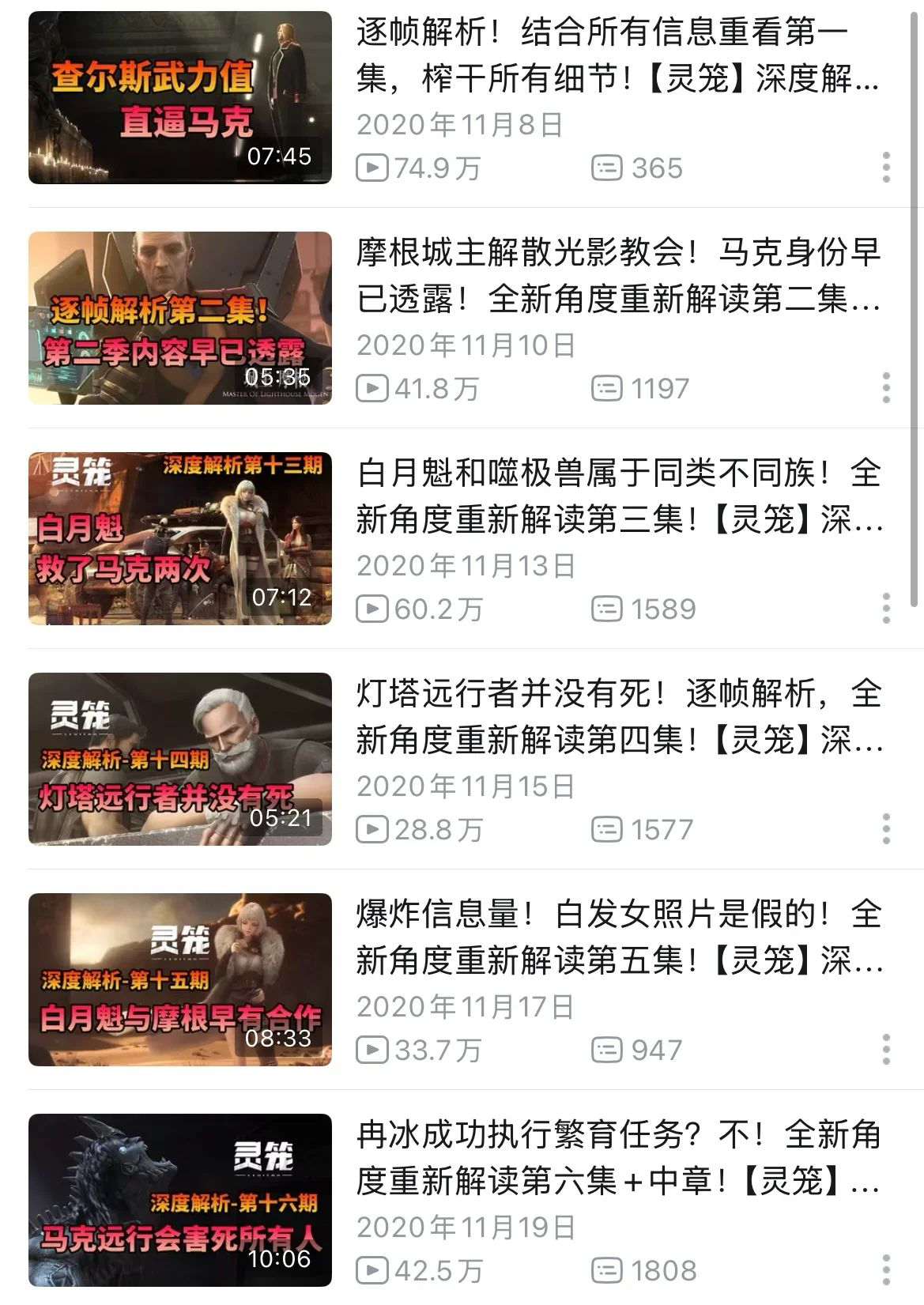This screenshot has height=1305, width=924.
Task: Open overflow menu for the 2020年11月19日 video
Action: click(886, 1270)
